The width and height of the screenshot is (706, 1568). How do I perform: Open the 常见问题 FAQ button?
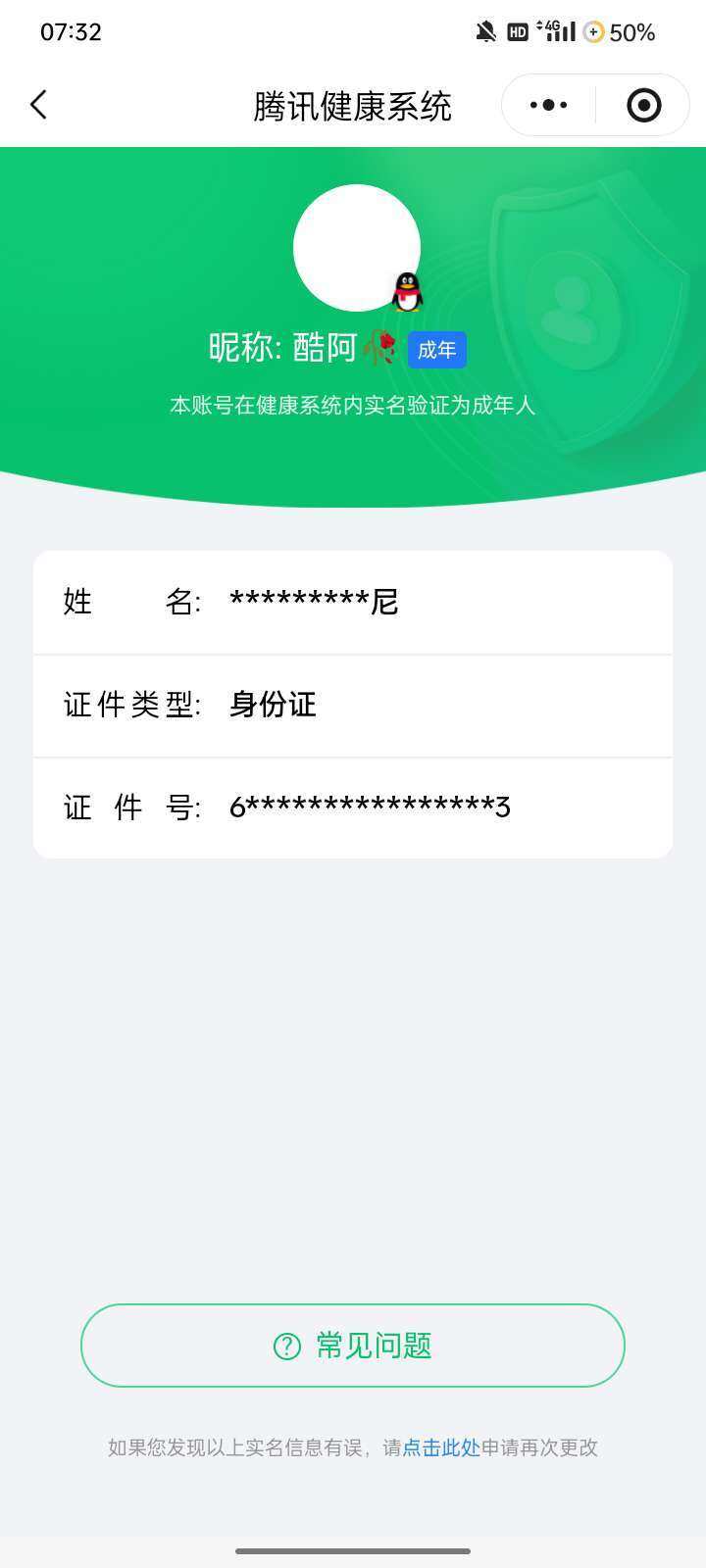click(x=353, y=1346)
